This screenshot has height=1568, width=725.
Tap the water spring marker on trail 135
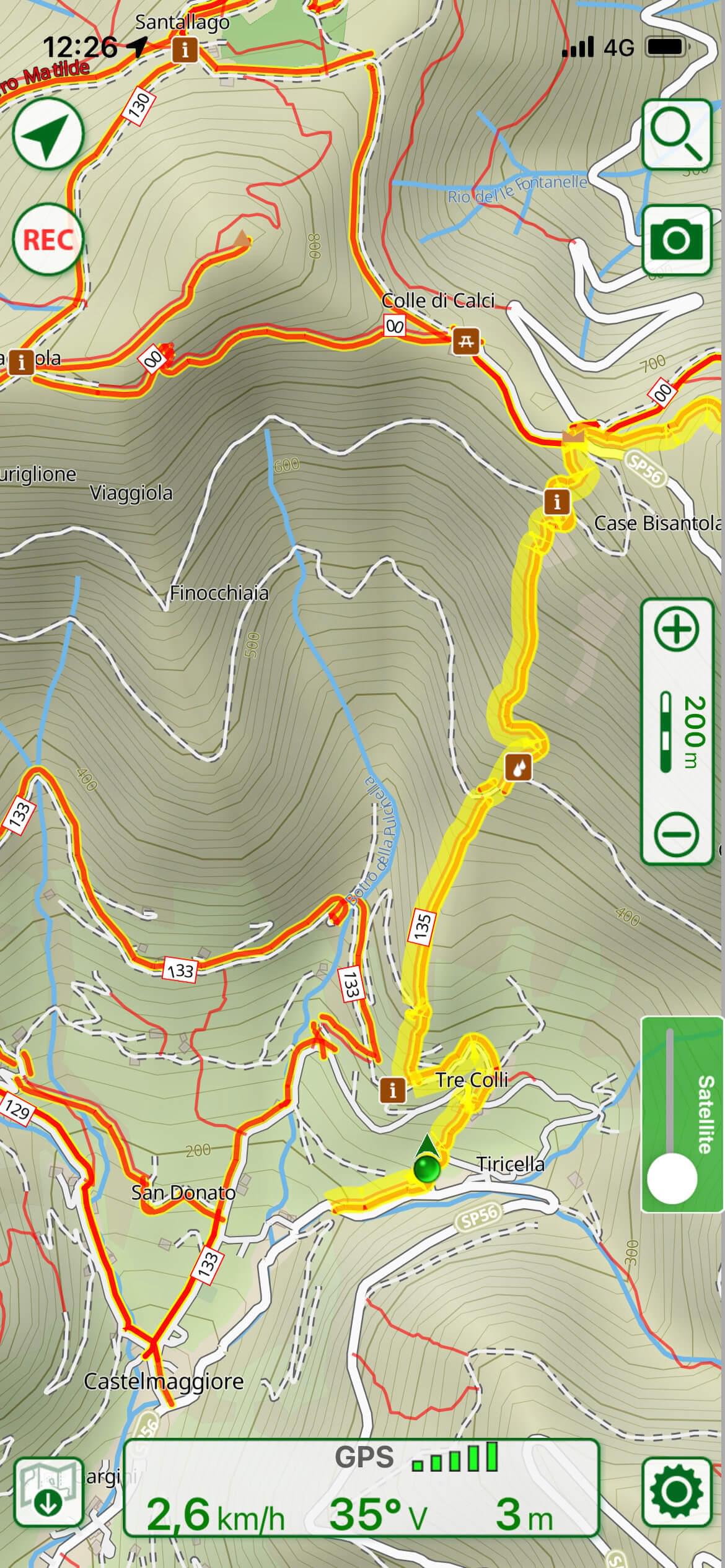518,767
